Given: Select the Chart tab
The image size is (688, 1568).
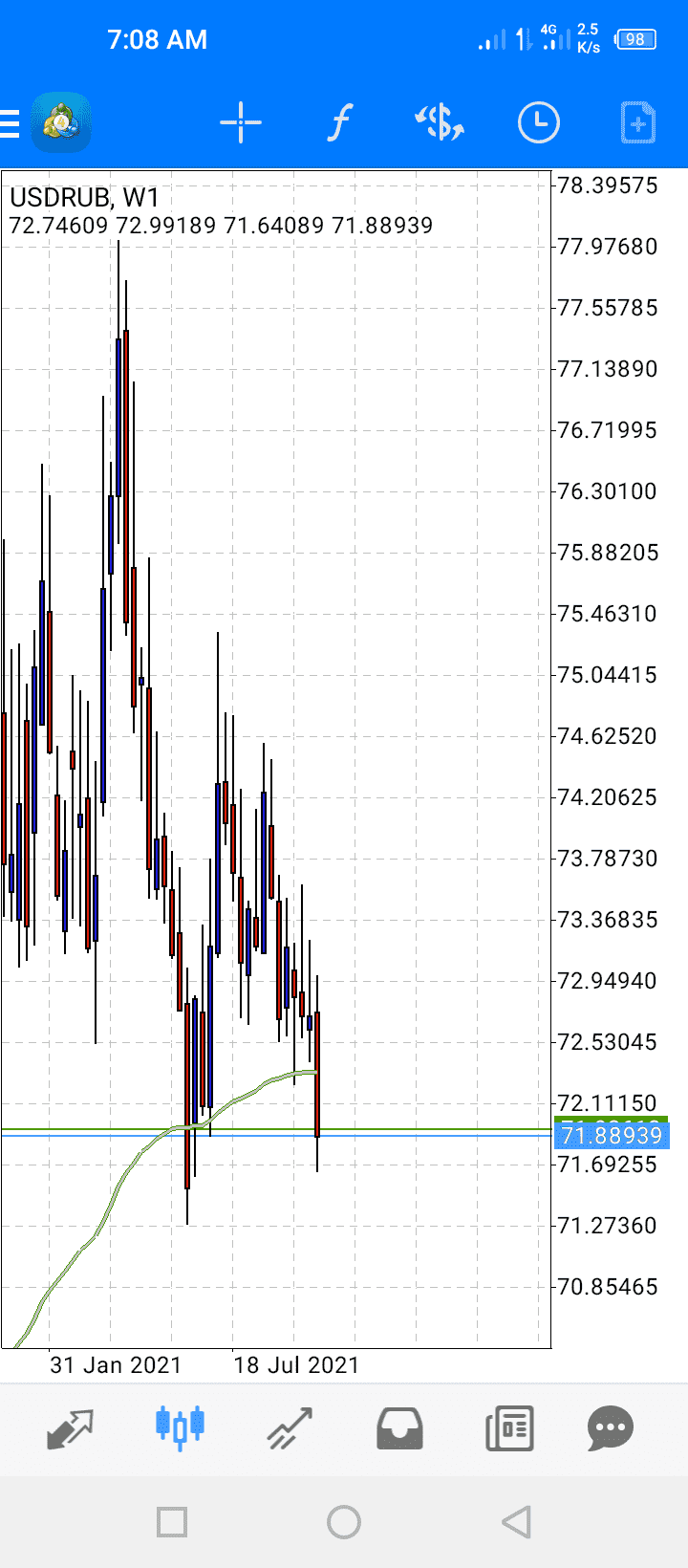Looking at the screenshot, I should coord(180,1428).
